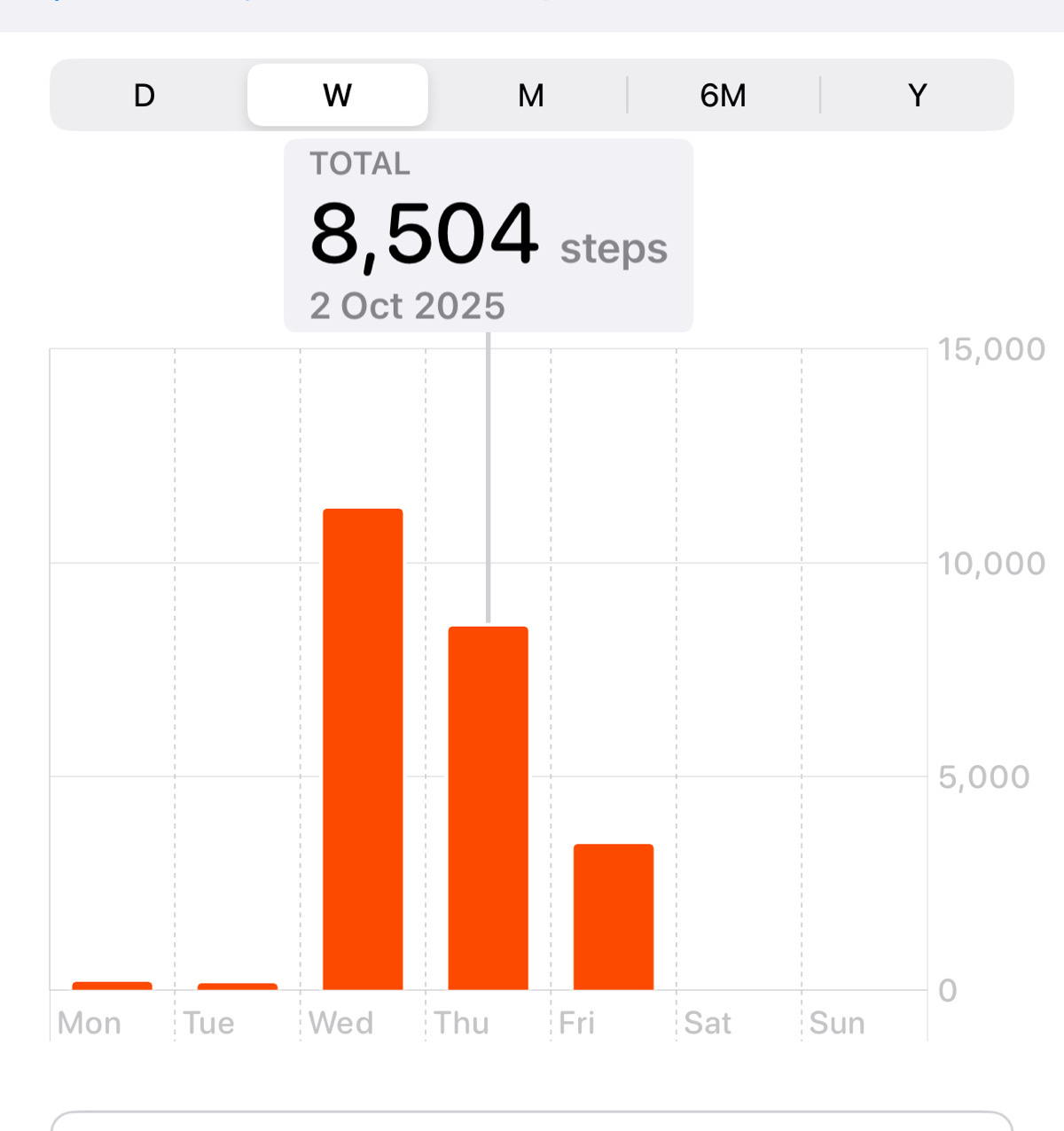Show the M (month) view
This screenshot has height=1131, width=1064.
coord(530,95)
